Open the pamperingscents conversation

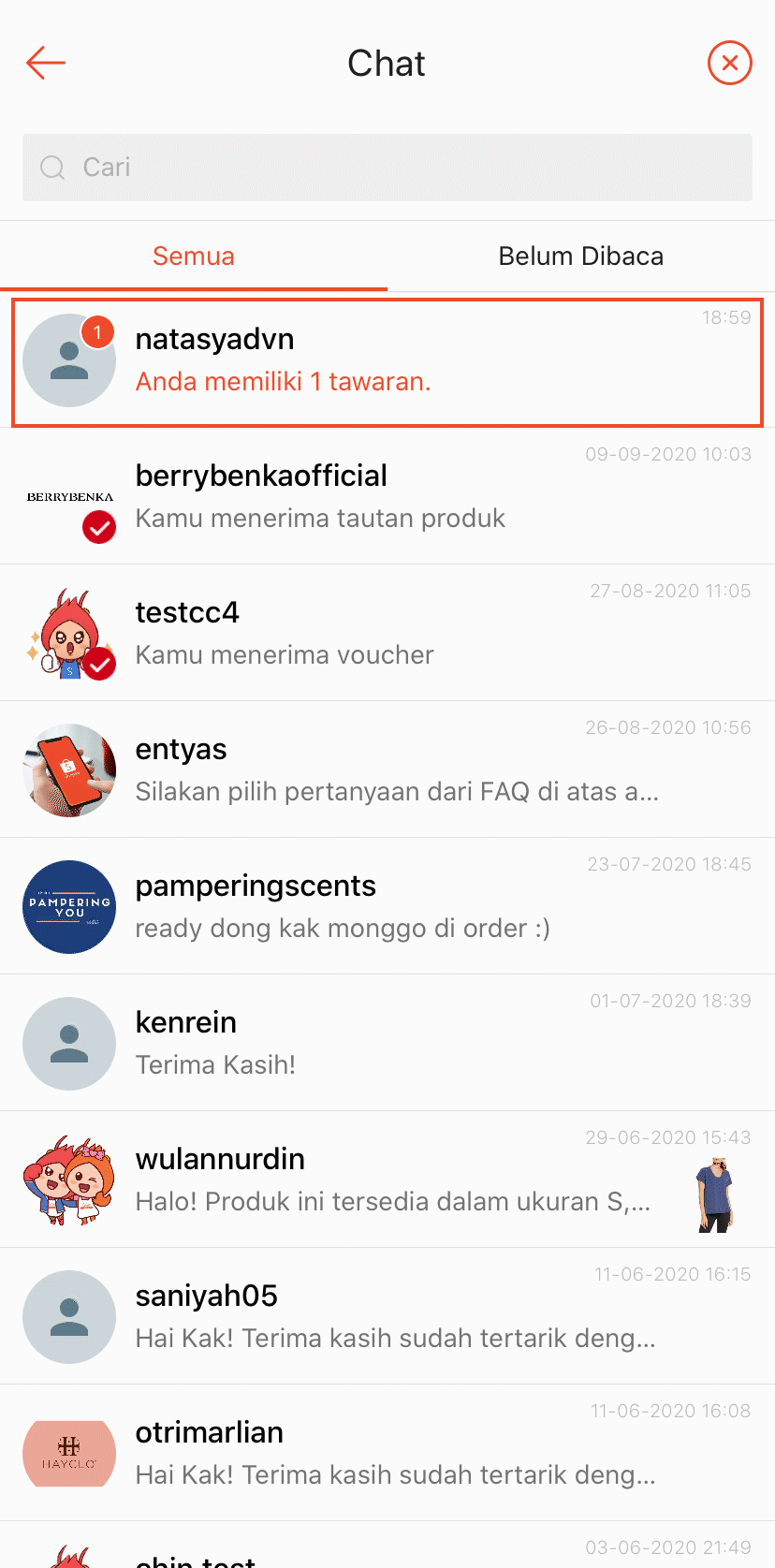pyautogui.click(x=387, y=906)
